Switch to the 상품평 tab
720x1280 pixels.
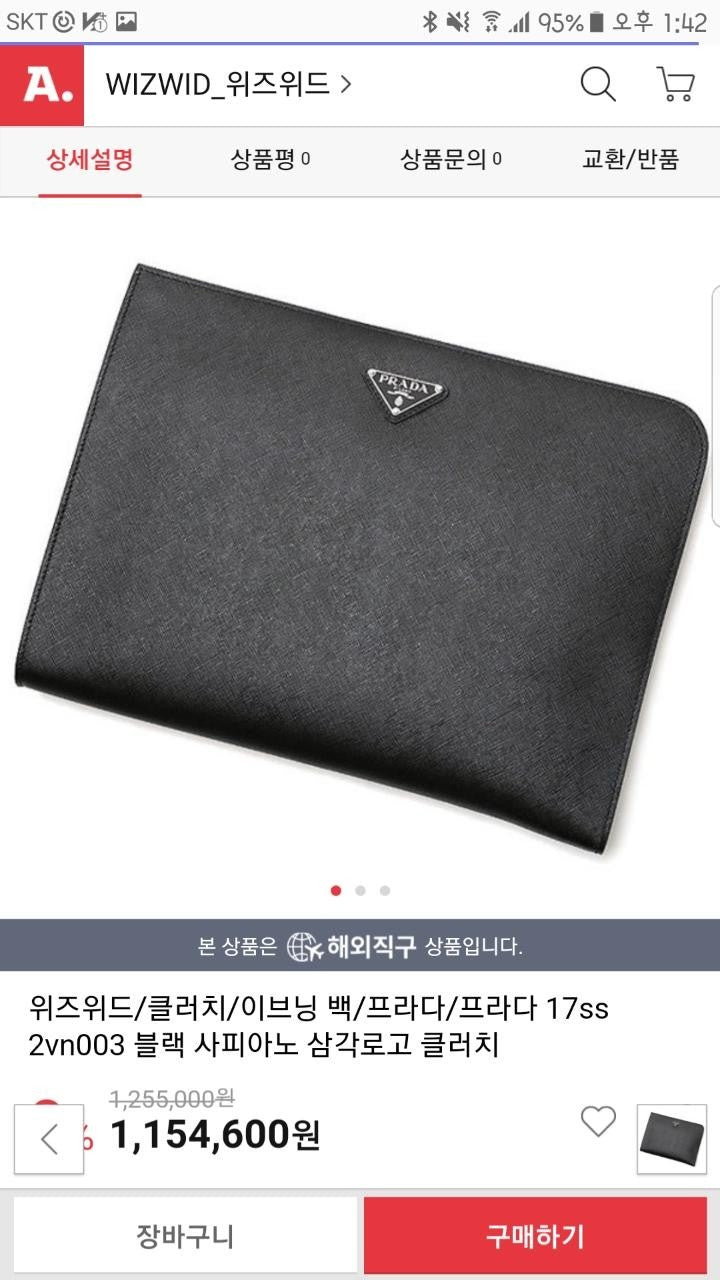(x=270, y=159)
